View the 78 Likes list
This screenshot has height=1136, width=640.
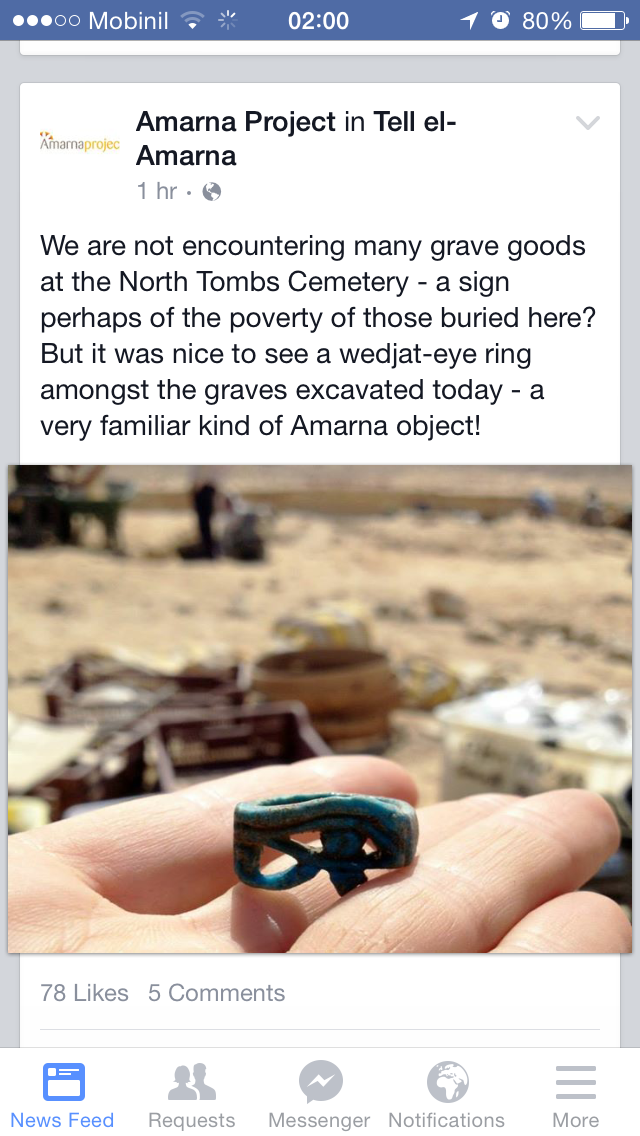coord(84,993)
